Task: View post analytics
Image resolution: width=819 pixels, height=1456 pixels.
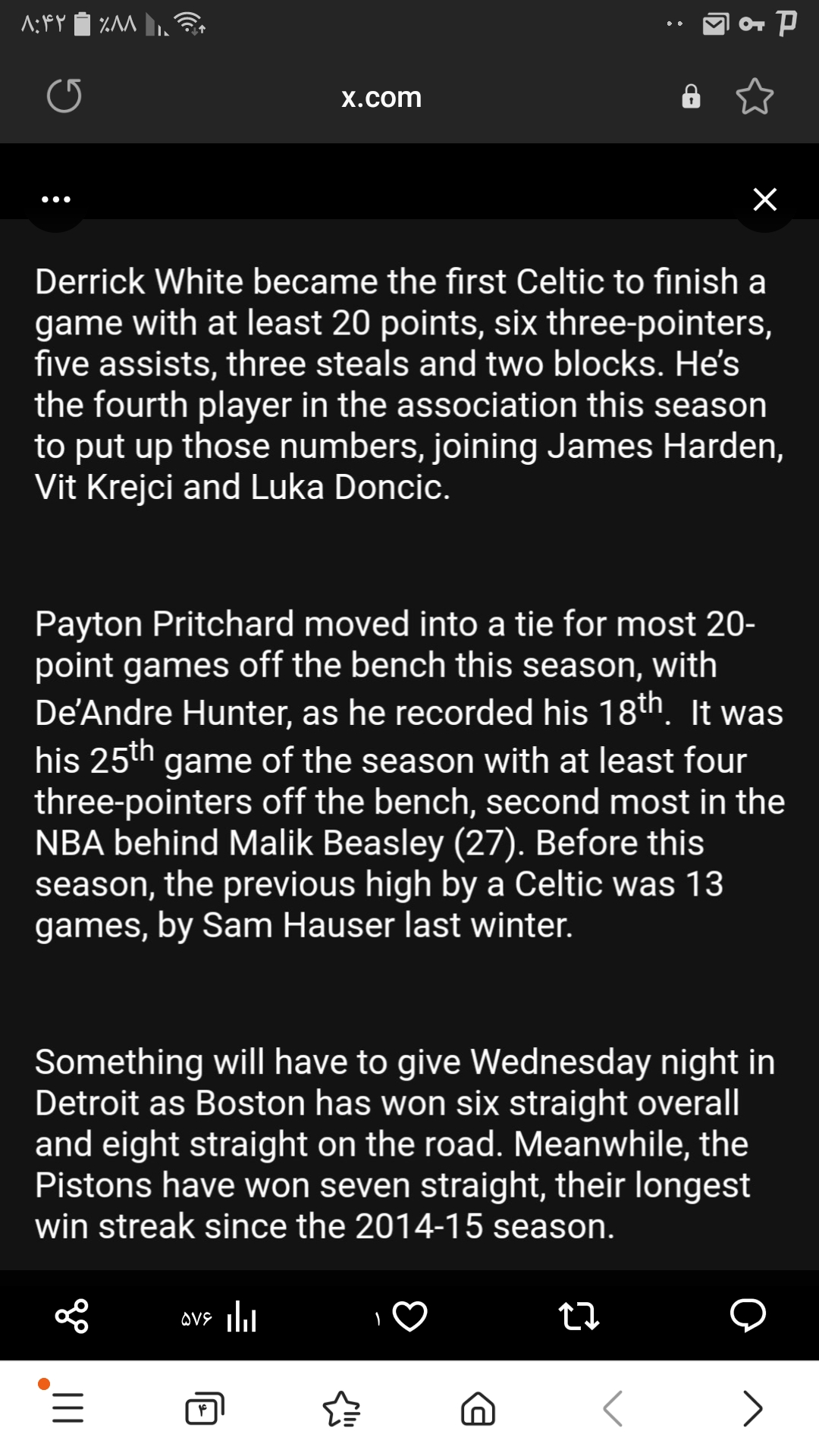Action: 219,1317
